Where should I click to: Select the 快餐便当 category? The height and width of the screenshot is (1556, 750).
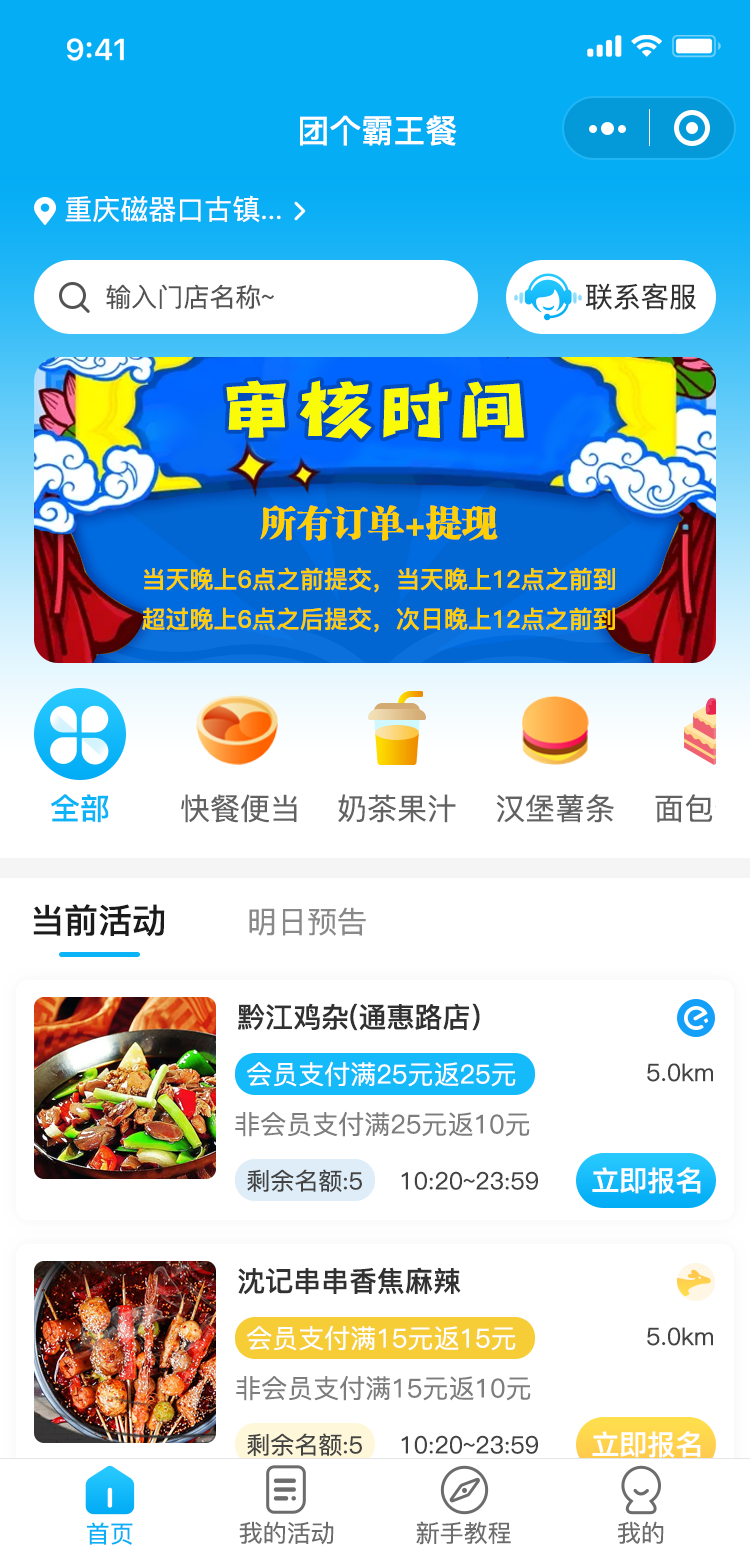pos(239,756)
